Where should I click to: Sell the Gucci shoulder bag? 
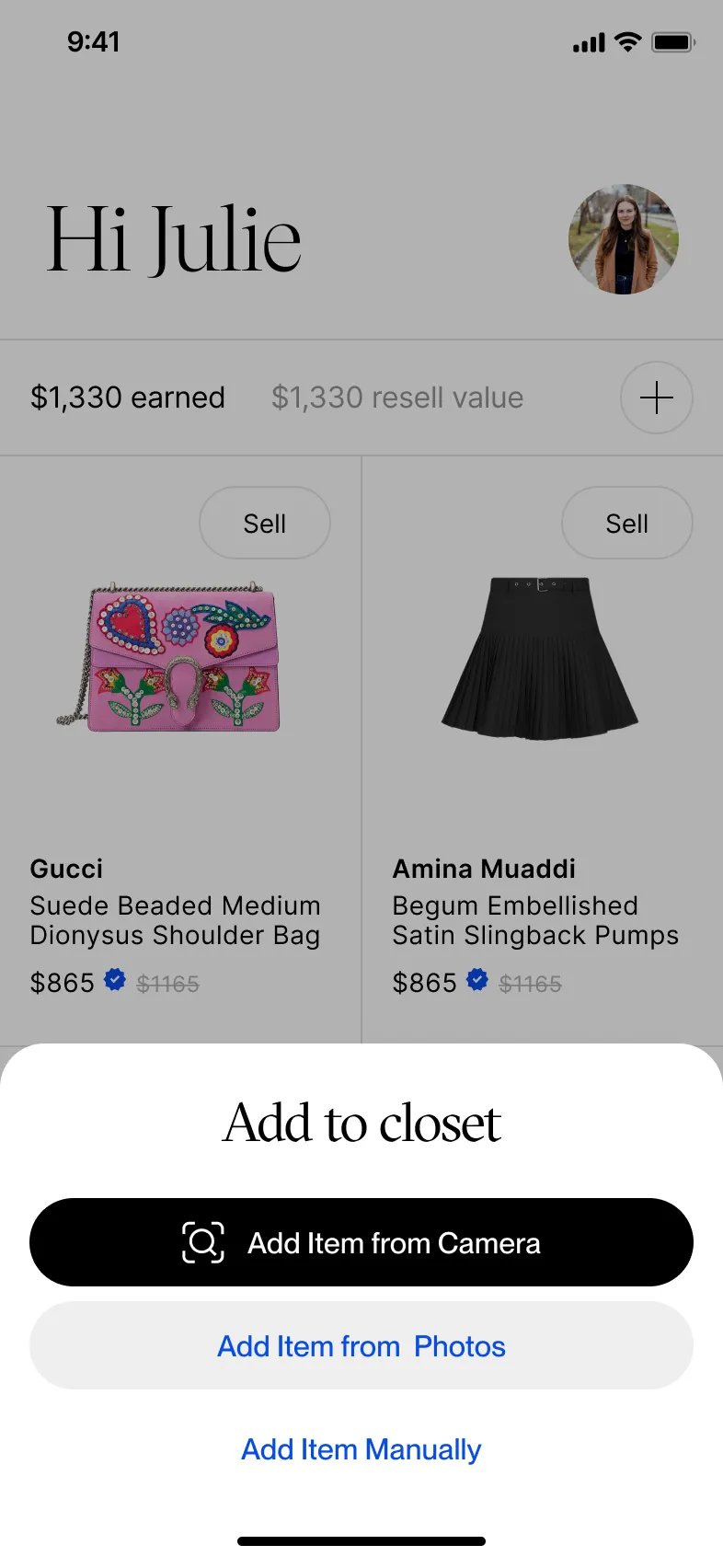(265, 523)
